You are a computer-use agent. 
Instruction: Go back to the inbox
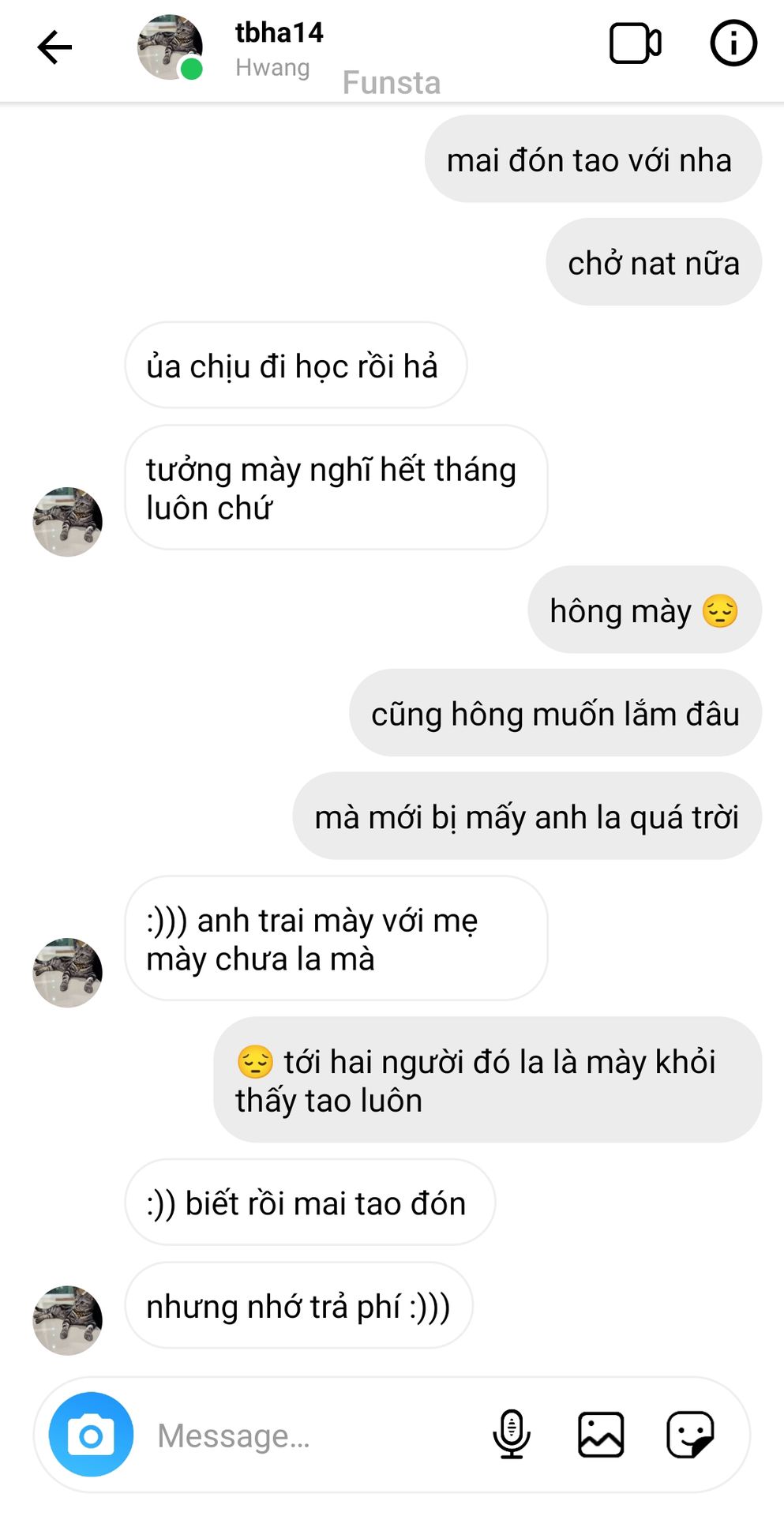54,47
